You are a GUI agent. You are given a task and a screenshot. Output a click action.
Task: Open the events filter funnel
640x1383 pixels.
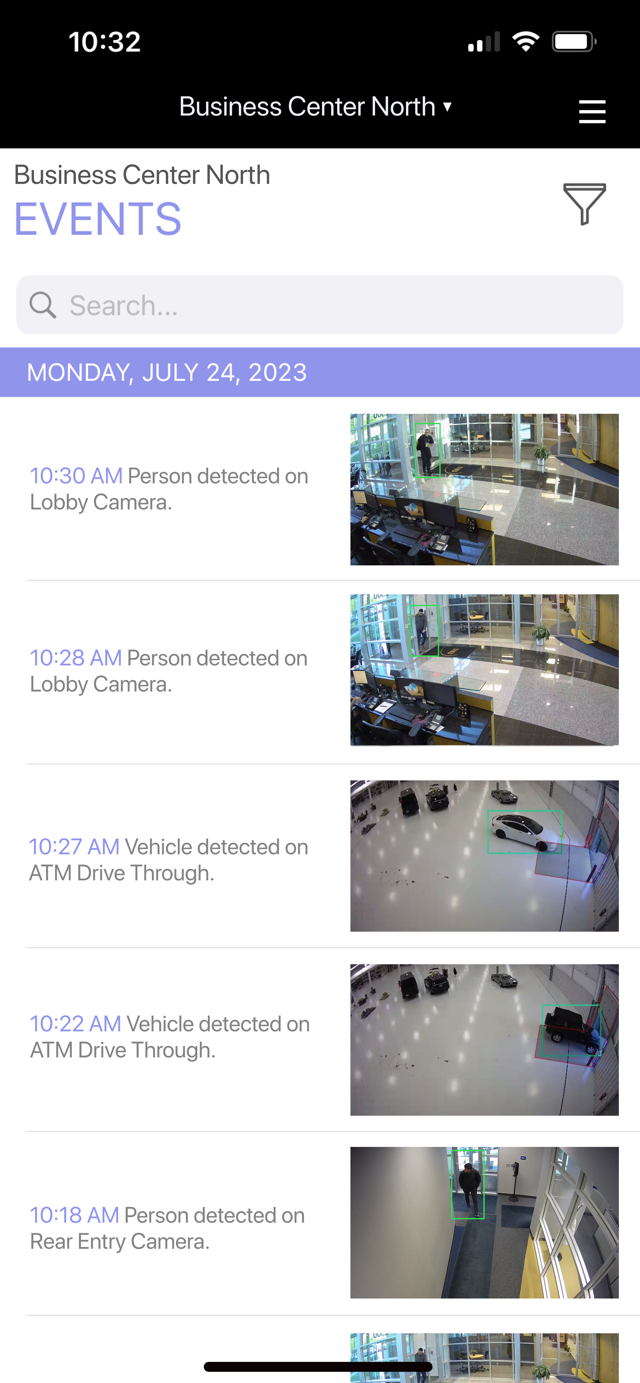coord(584,203)
